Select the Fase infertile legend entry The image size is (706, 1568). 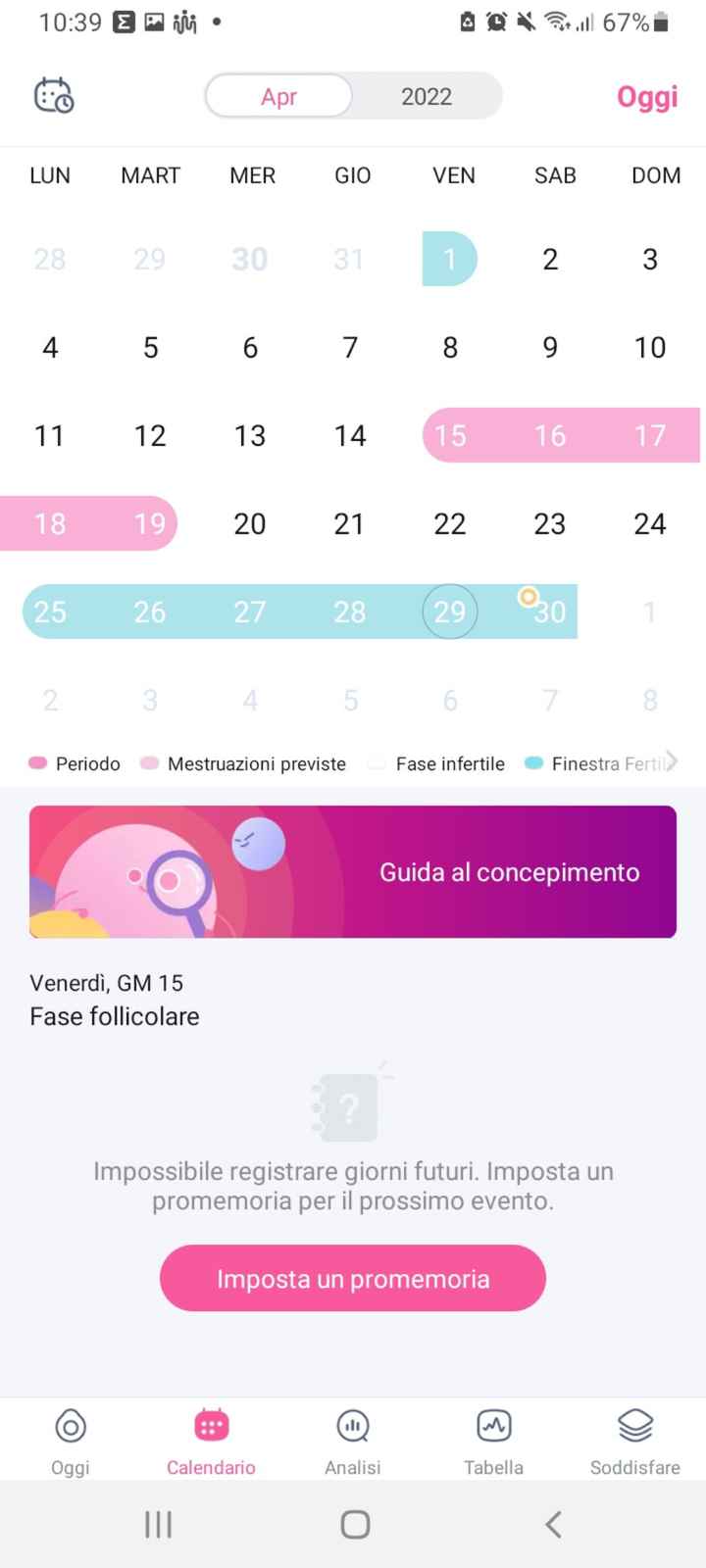[450, 762]
